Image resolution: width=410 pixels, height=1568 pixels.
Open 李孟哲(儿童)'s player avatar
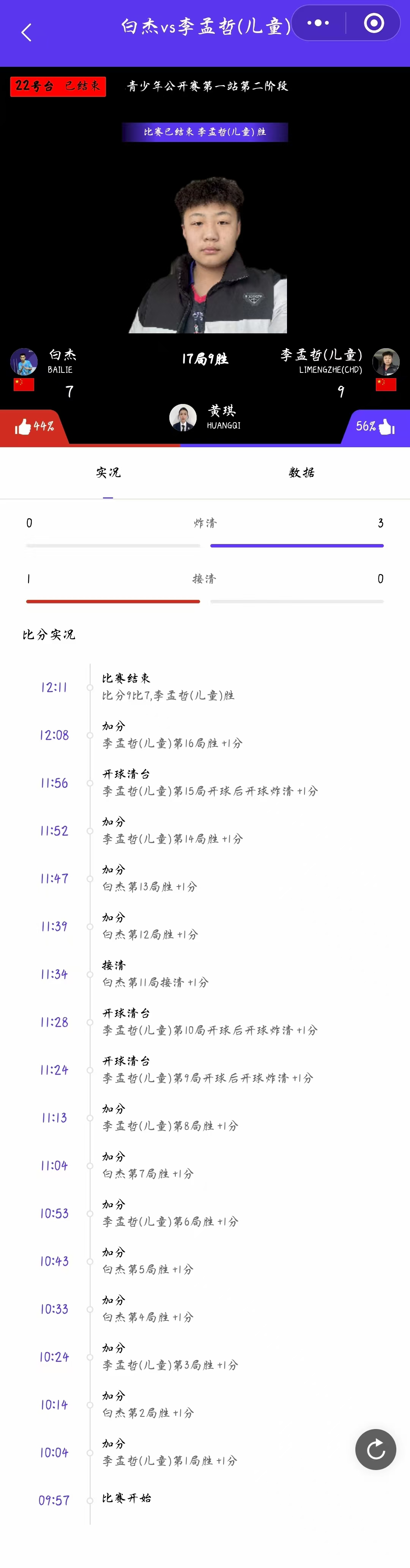click(x=386, y=361)
